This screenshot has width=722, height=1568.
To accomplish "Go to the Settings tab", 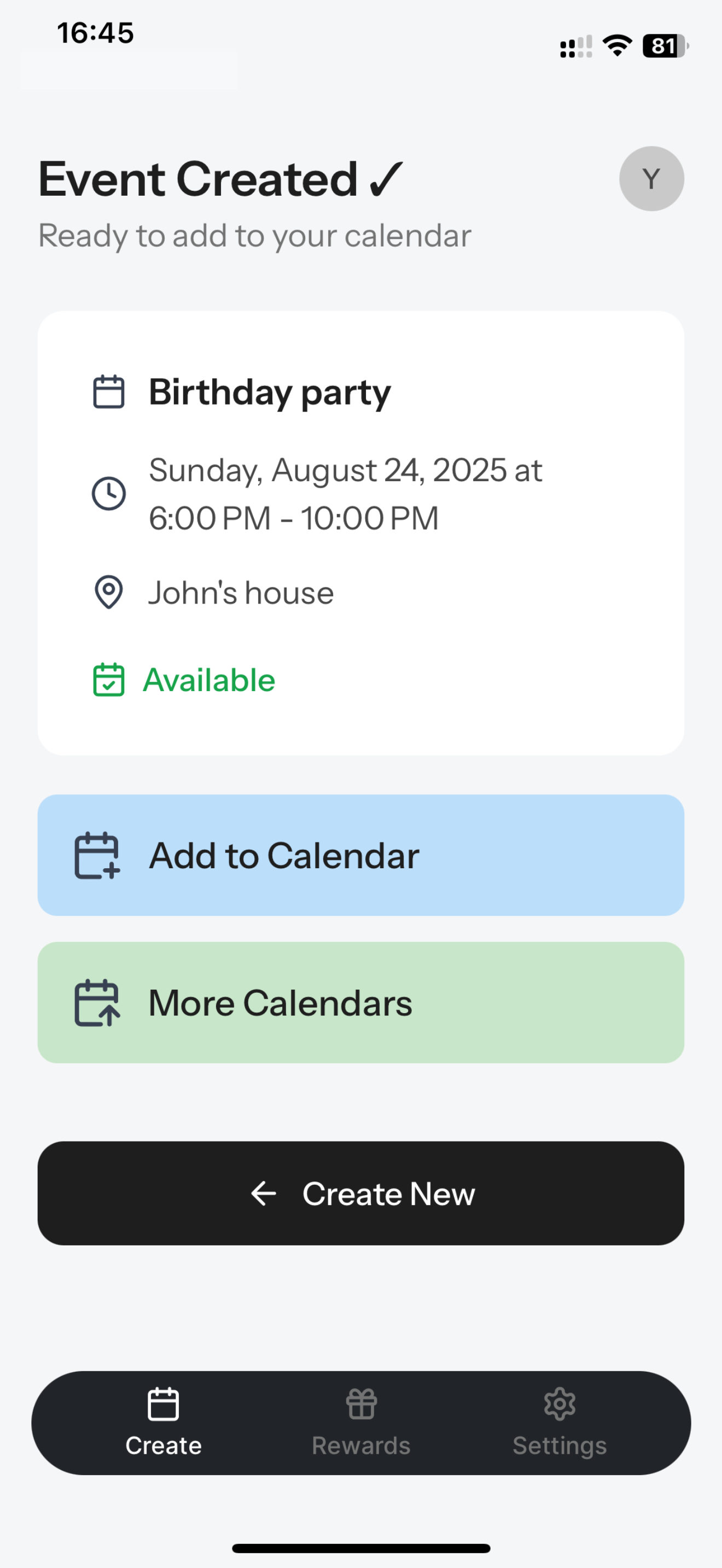I will click(x=560, y=1423).
